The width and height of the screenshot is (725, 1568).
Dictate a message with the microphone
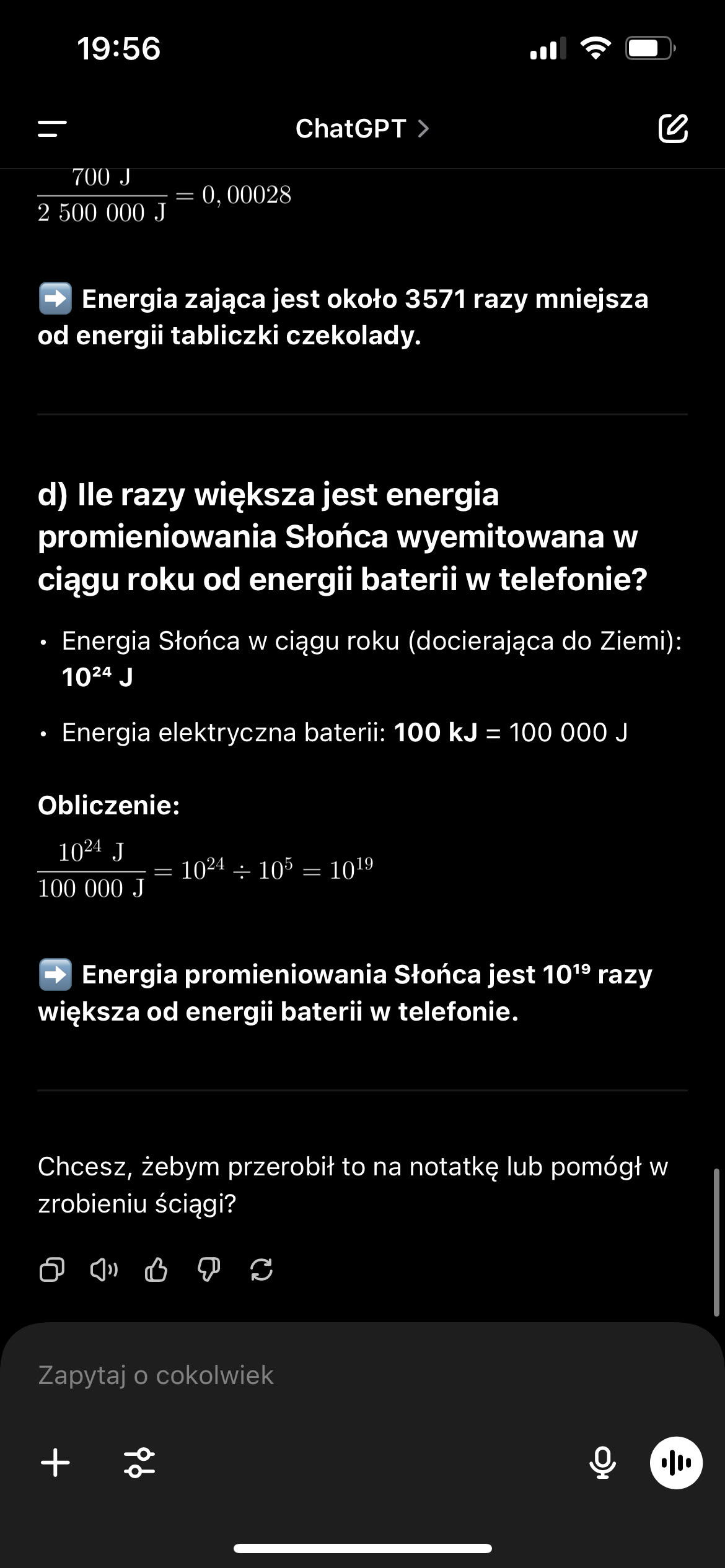point(602,1462)
